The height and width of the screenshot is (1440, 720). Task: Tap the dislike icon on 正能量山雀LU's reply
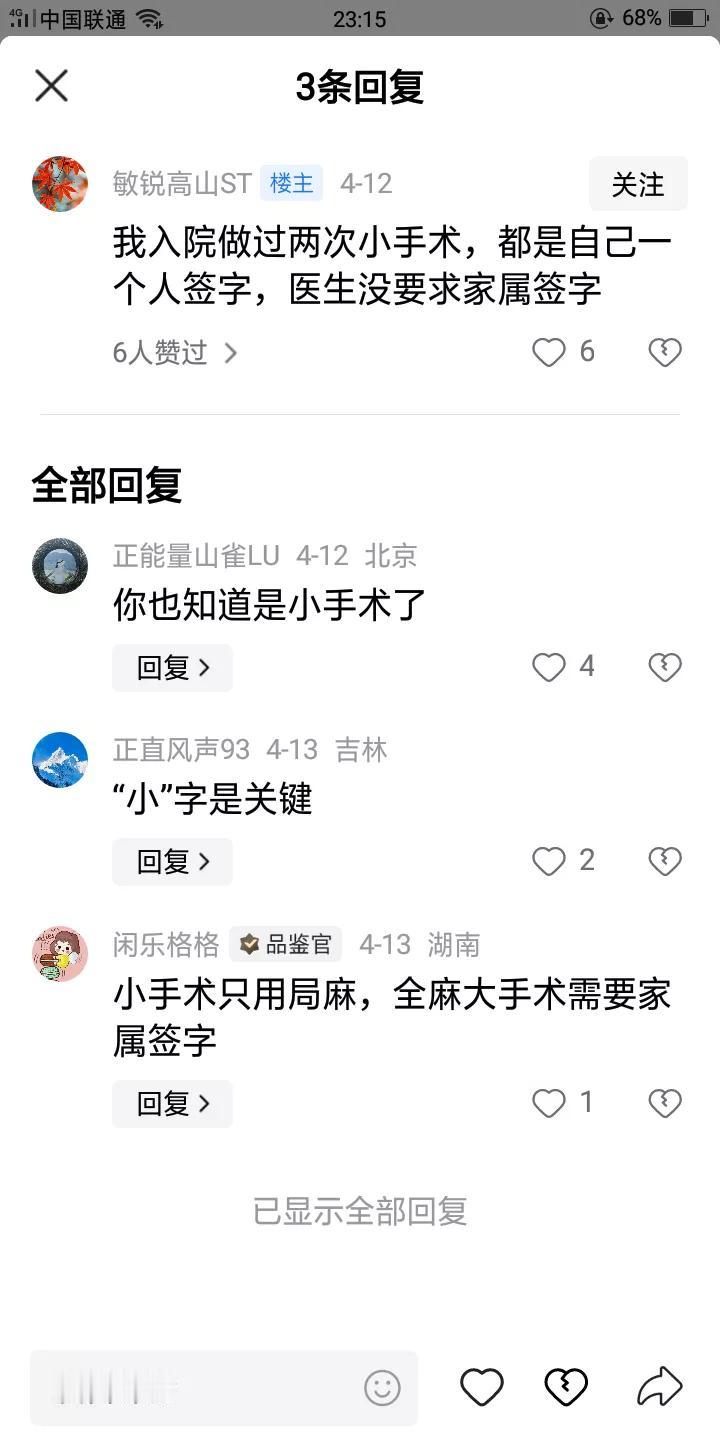click(664, 667)
